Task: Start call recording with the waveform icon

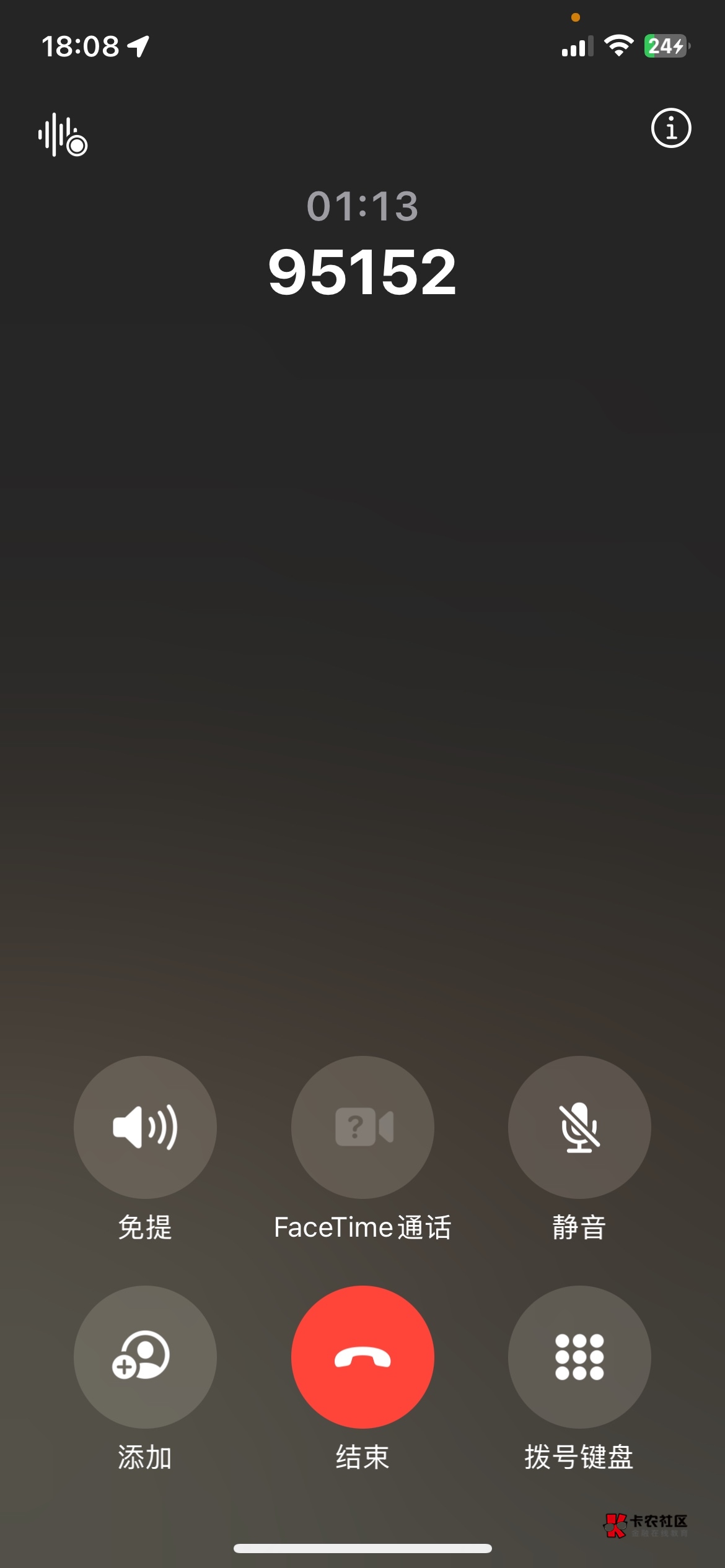Action: tap(63, 134)
